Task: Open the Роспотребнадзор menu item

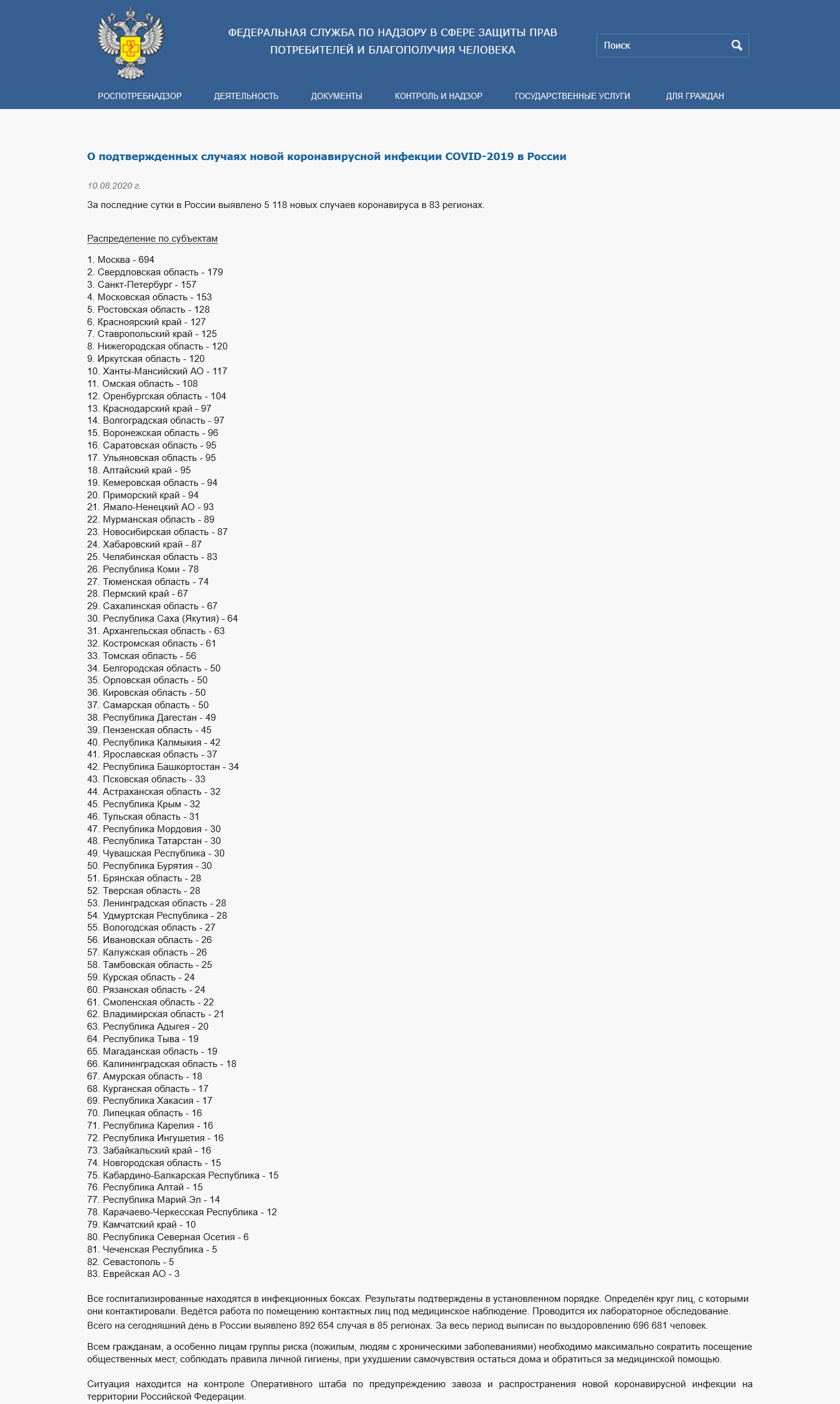Action: [x=139, y=96]
